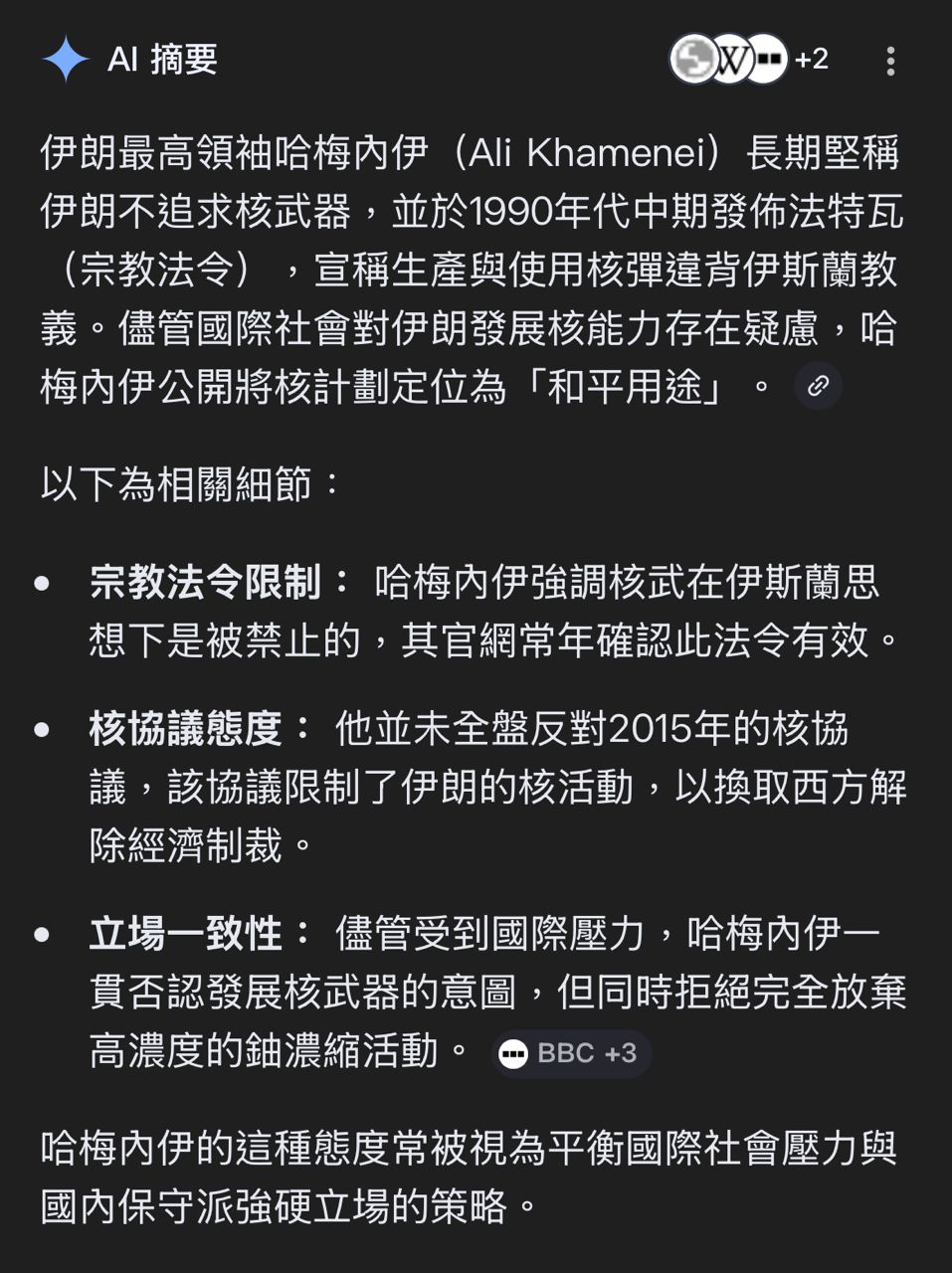Screen dimensions: 952x1273
Task: Open the three-dot overflow menu
Action: tap(890, 61)
